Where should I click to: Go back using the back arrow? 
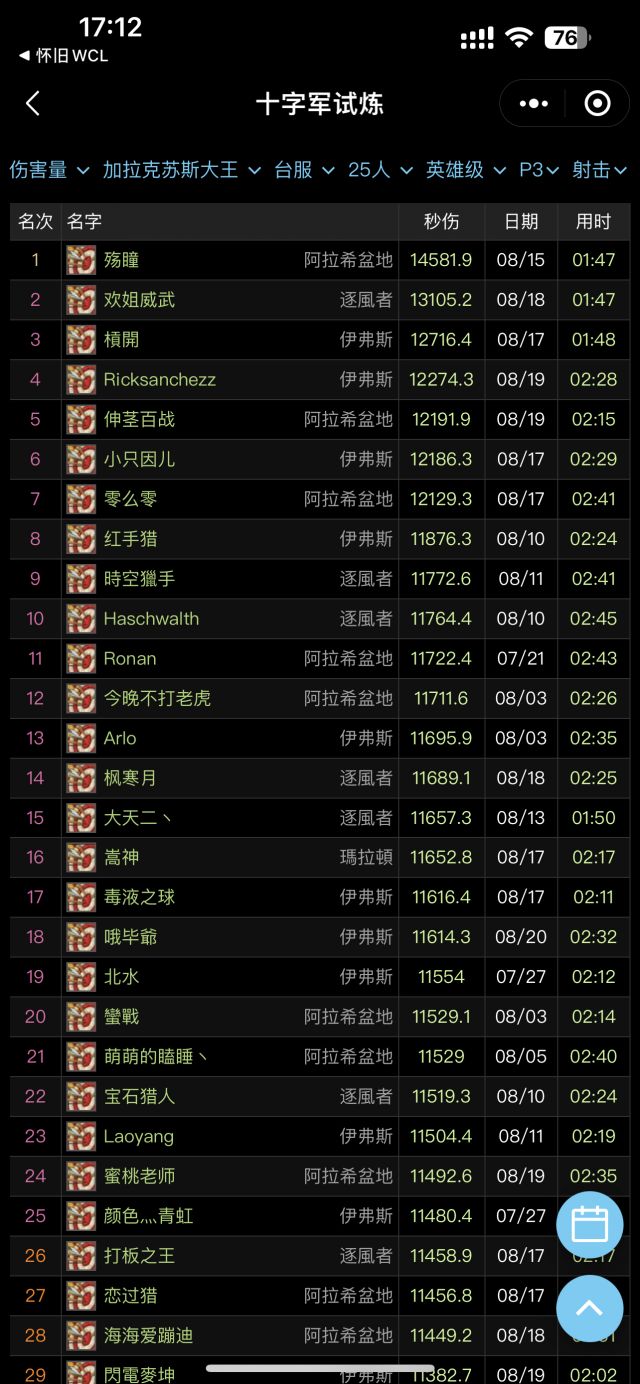[33, 104]
